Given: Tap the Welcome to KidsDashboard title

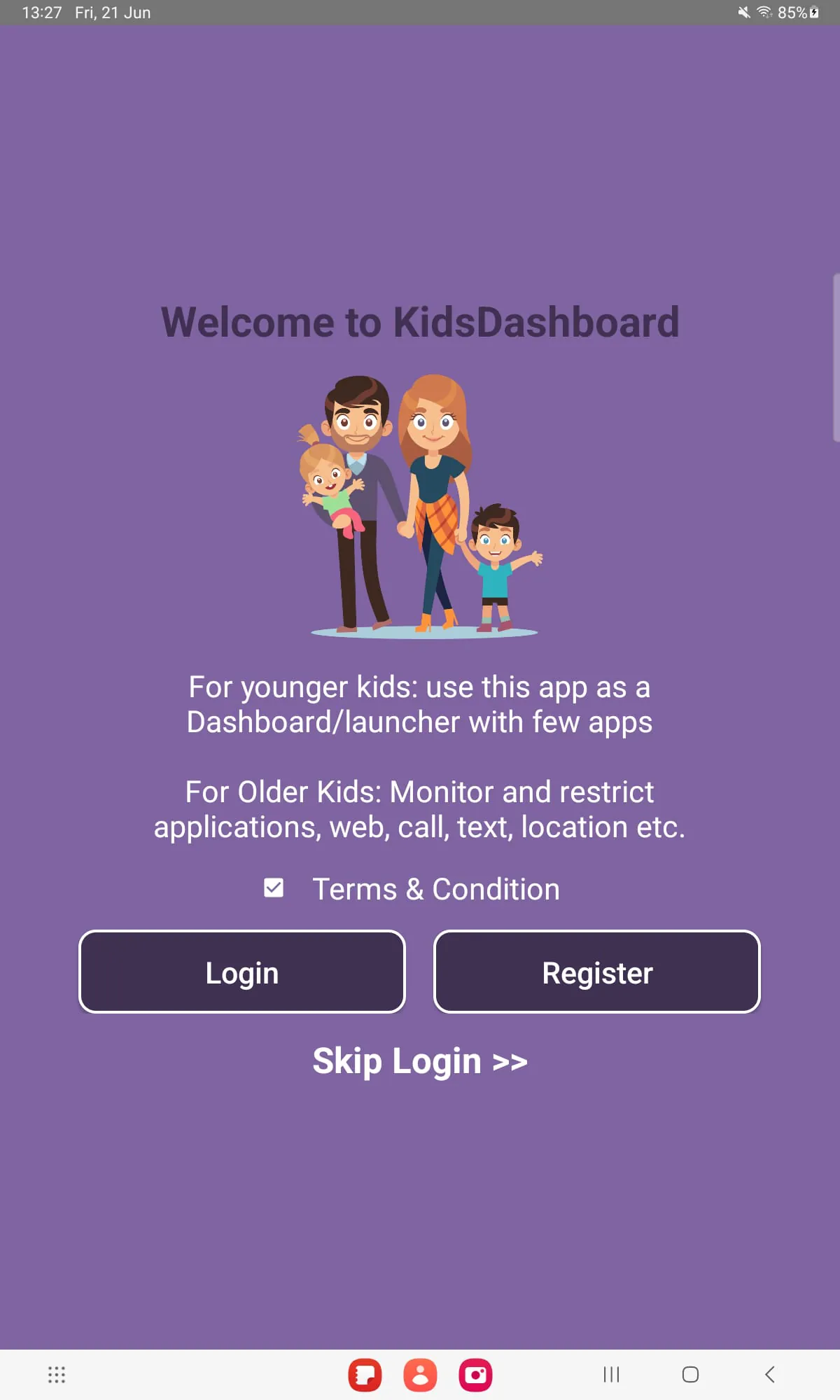Looking at the screenshot, I should pyautogui.click(x=420, y=322).
